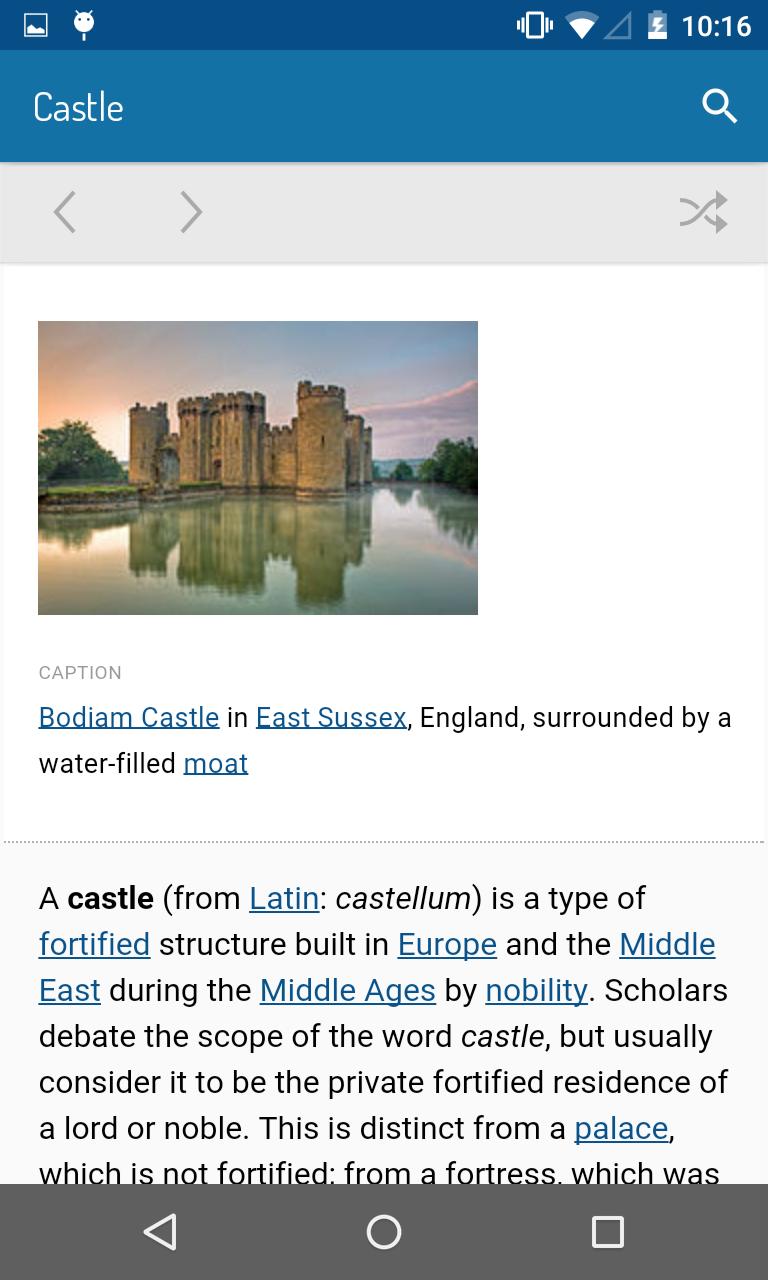Open the Latin link
768x1280 pixels.
(284, 898)
